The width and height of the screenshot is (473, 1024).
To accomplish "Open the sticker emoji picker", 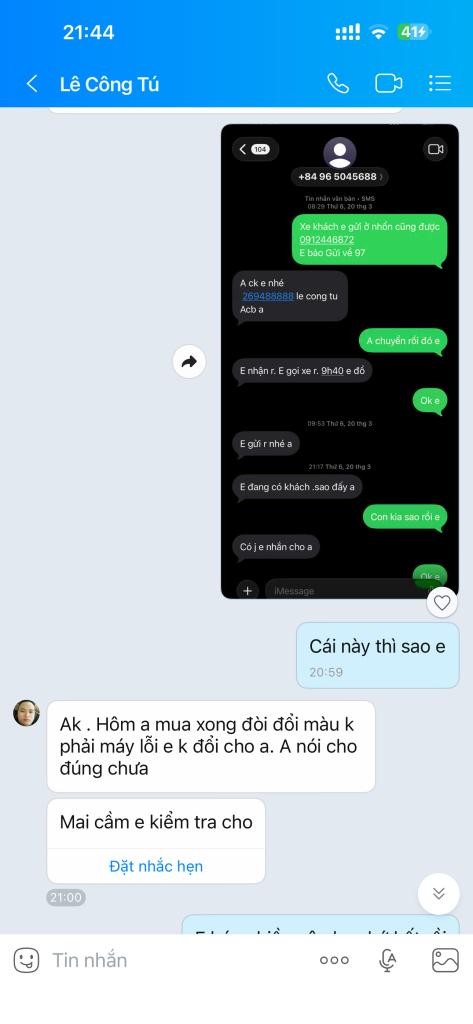I will coord(26,960).
